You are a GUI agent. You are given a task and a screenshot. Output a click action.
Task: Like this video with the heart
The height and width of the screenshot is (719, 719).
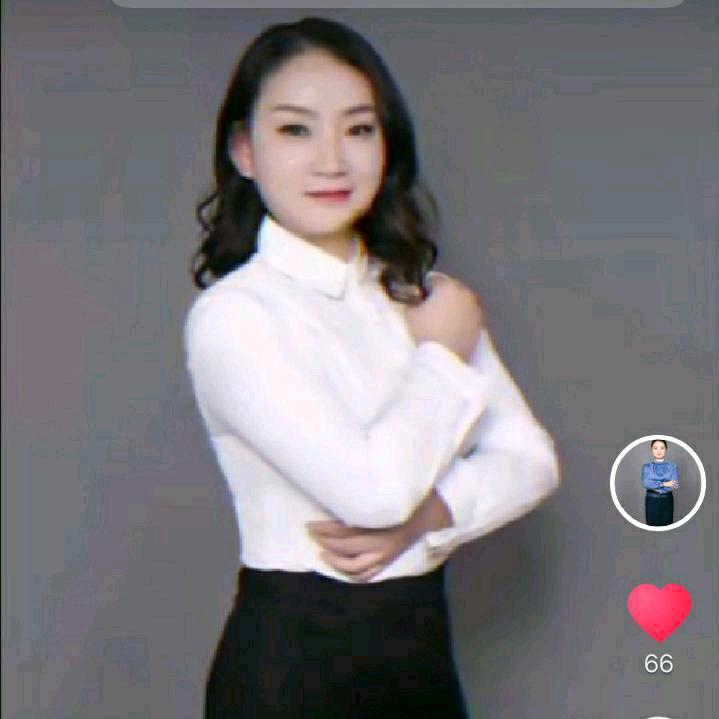(x=659, y=611)
